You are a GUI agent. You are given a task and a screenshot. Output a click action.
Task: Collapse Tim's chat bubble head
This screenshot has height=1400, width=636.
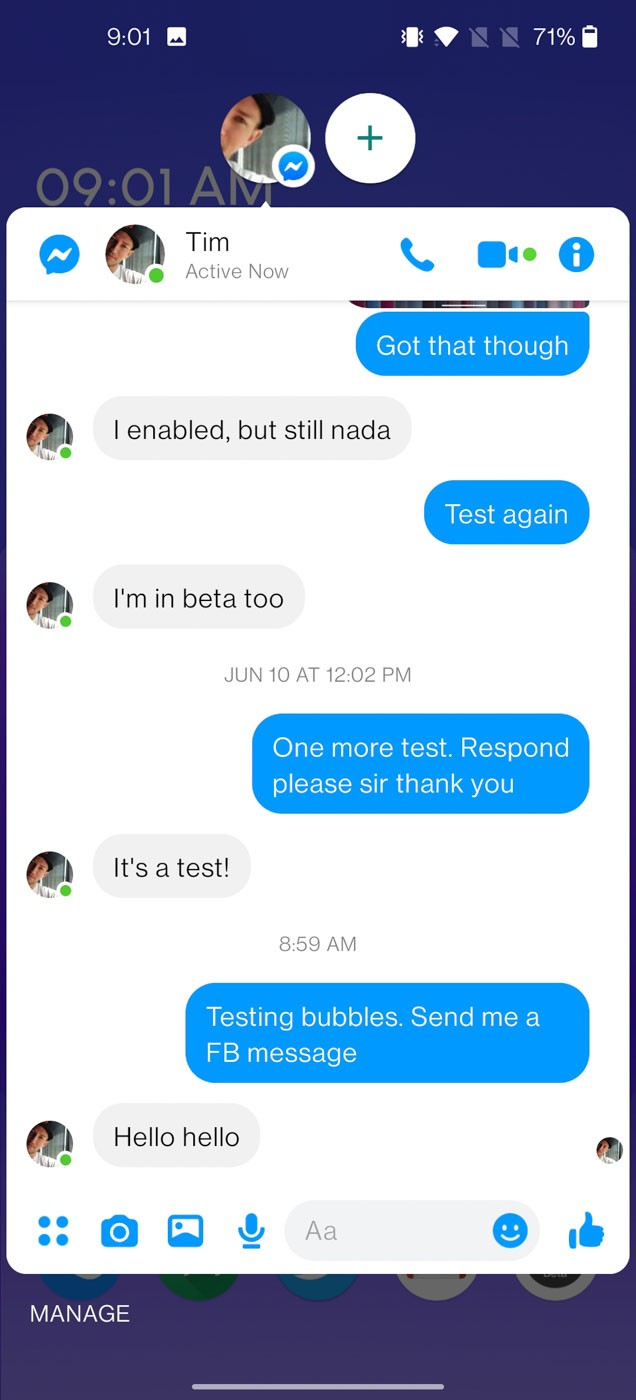(265, 140)
